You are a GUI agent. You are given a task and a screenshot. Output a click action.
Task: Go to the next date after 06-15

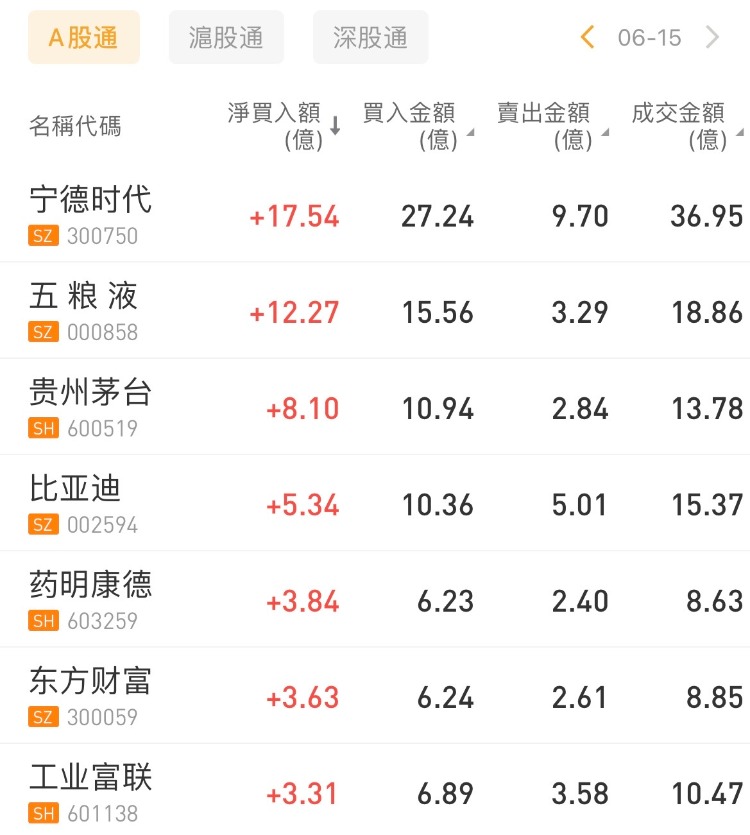coord(712,38)
